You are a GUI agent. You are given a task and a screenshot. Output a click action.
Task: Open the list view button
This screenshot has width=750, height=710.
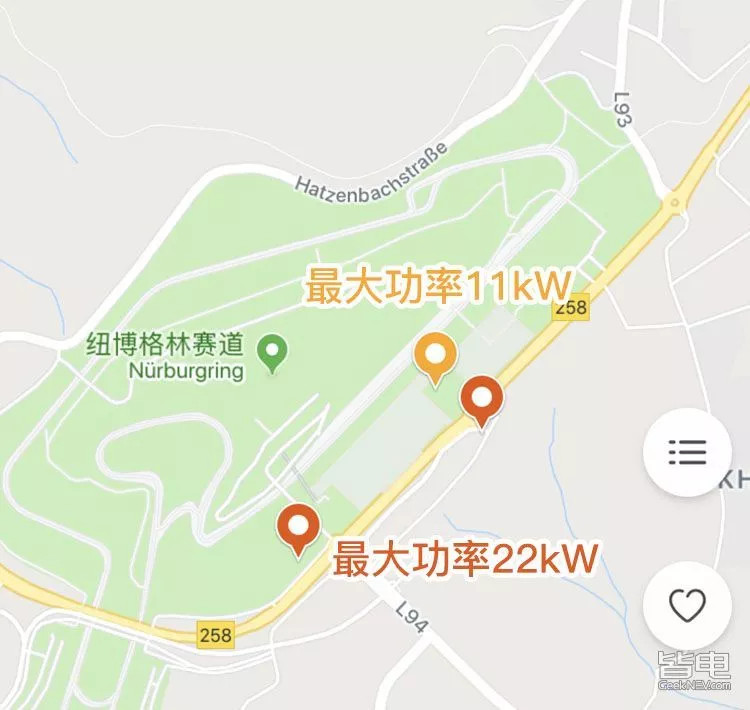point(687,452)
